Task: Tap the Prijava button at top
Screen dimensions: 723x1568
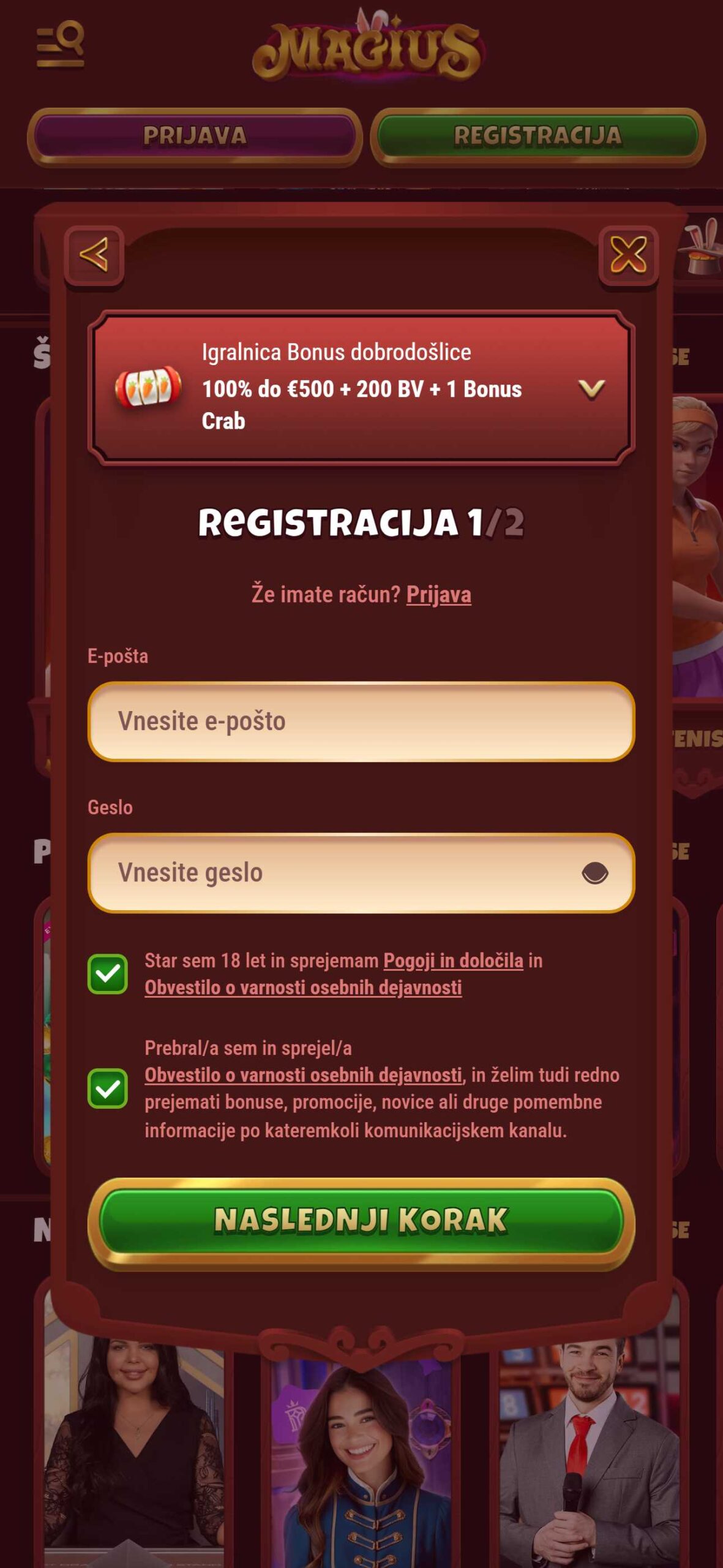Action: click(195, 136)
